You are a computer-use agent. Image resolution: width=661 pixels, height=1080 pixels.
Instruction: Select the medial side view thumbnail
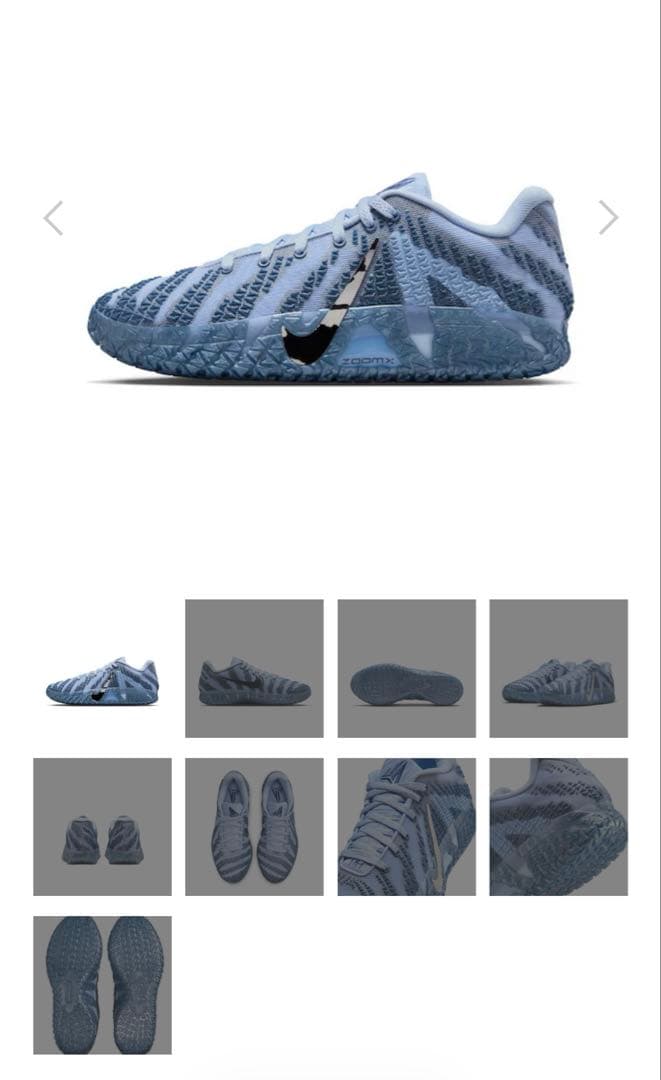(x=254, y=668)
